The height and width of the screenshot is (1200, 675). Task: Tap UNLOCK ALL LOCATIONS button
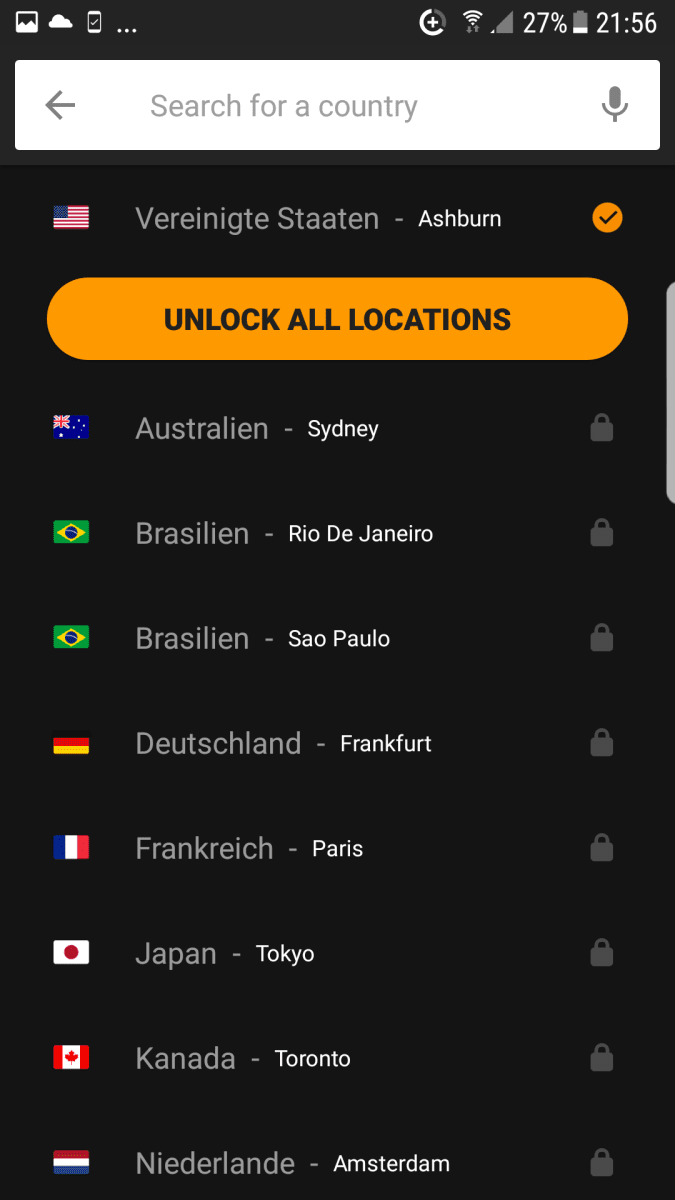(337, 319)
